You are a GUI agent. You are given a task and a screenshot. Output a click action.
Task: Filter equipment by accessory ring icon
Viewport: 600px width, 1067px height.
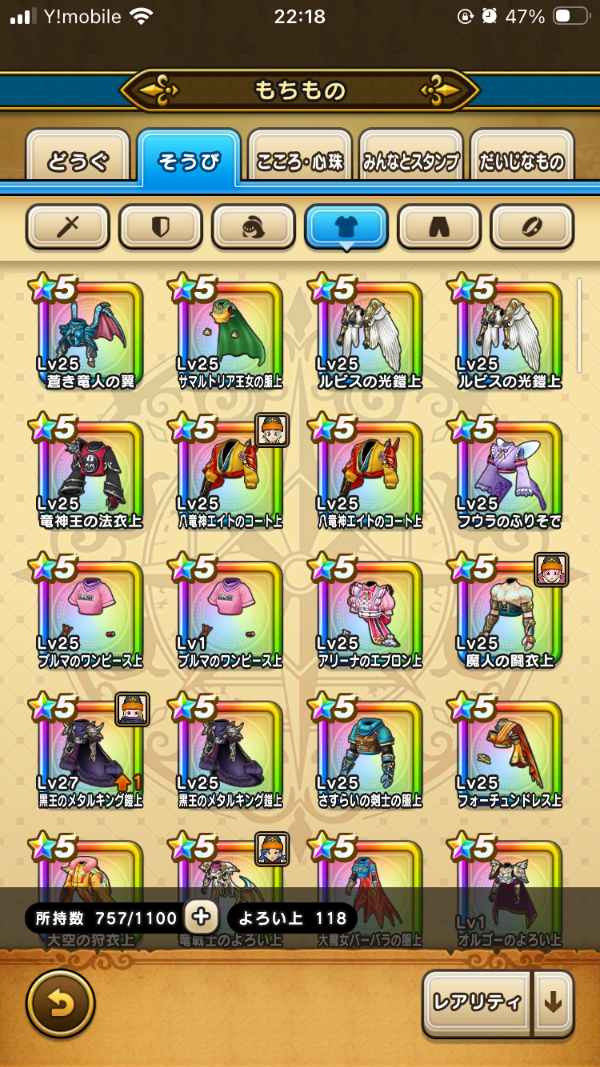[532, 227]
